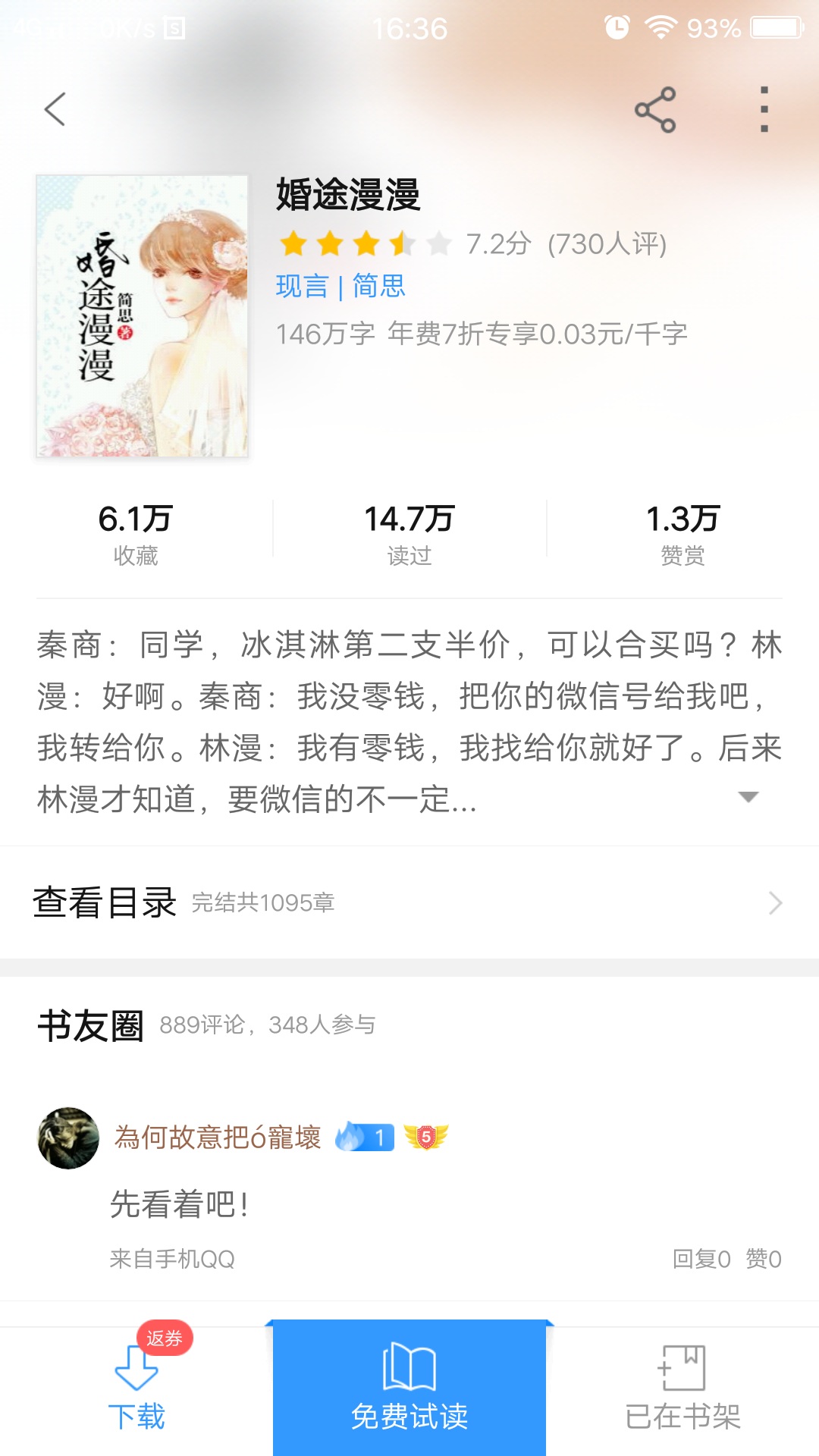
Task: Tap the 婚途漫漫 book cover
Action: 142,315
